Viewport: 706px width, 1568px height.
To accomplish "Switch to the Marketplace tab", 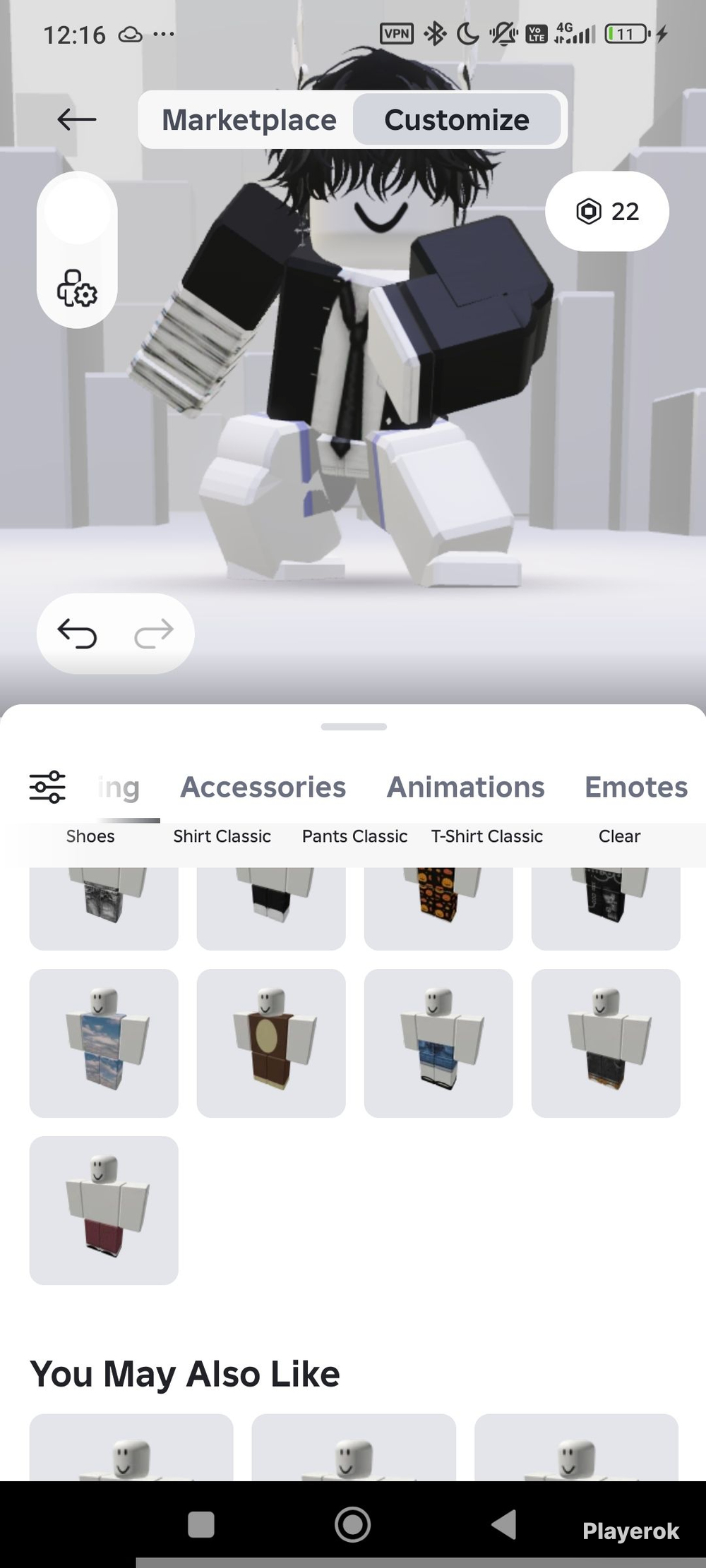I will (249, 120).
